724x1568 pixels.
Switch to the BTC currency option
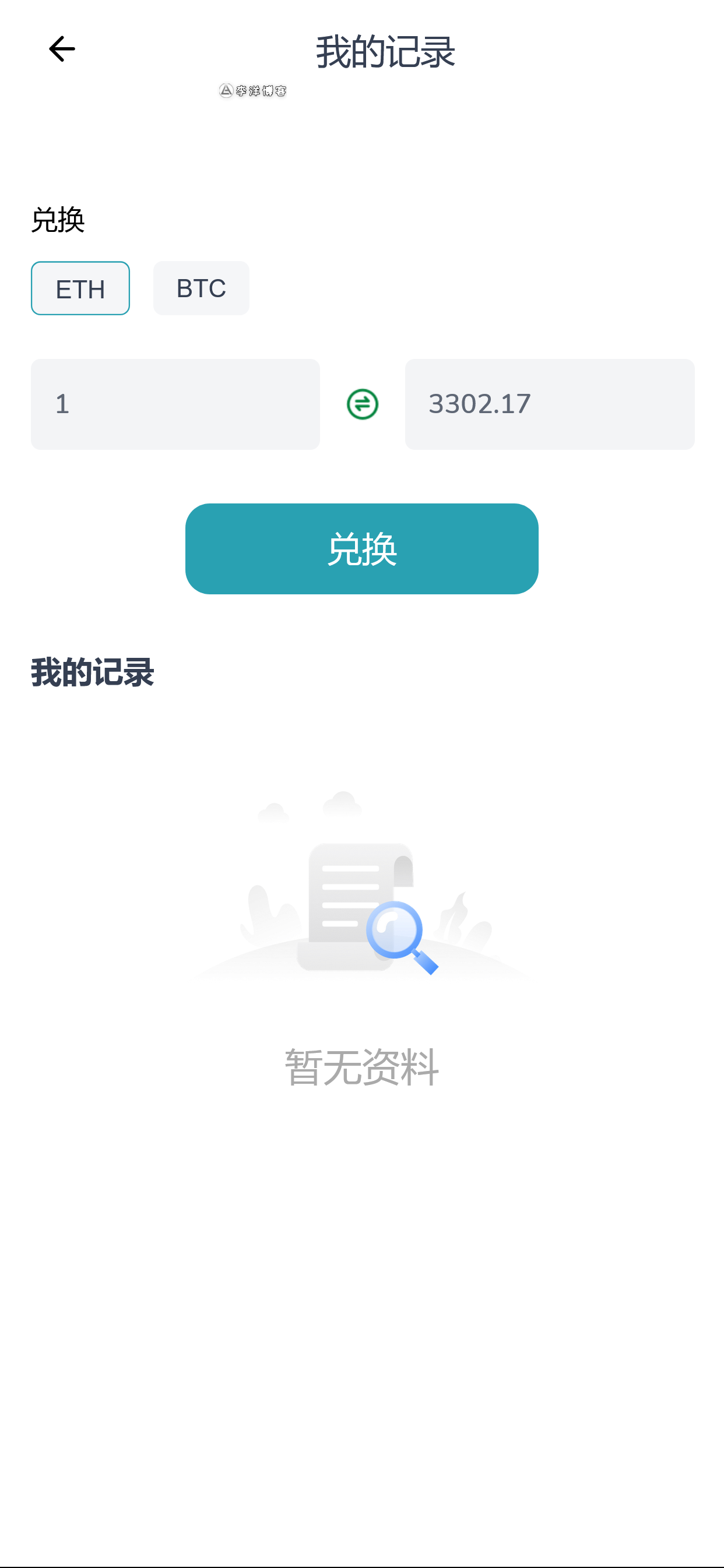click(201, 288)
